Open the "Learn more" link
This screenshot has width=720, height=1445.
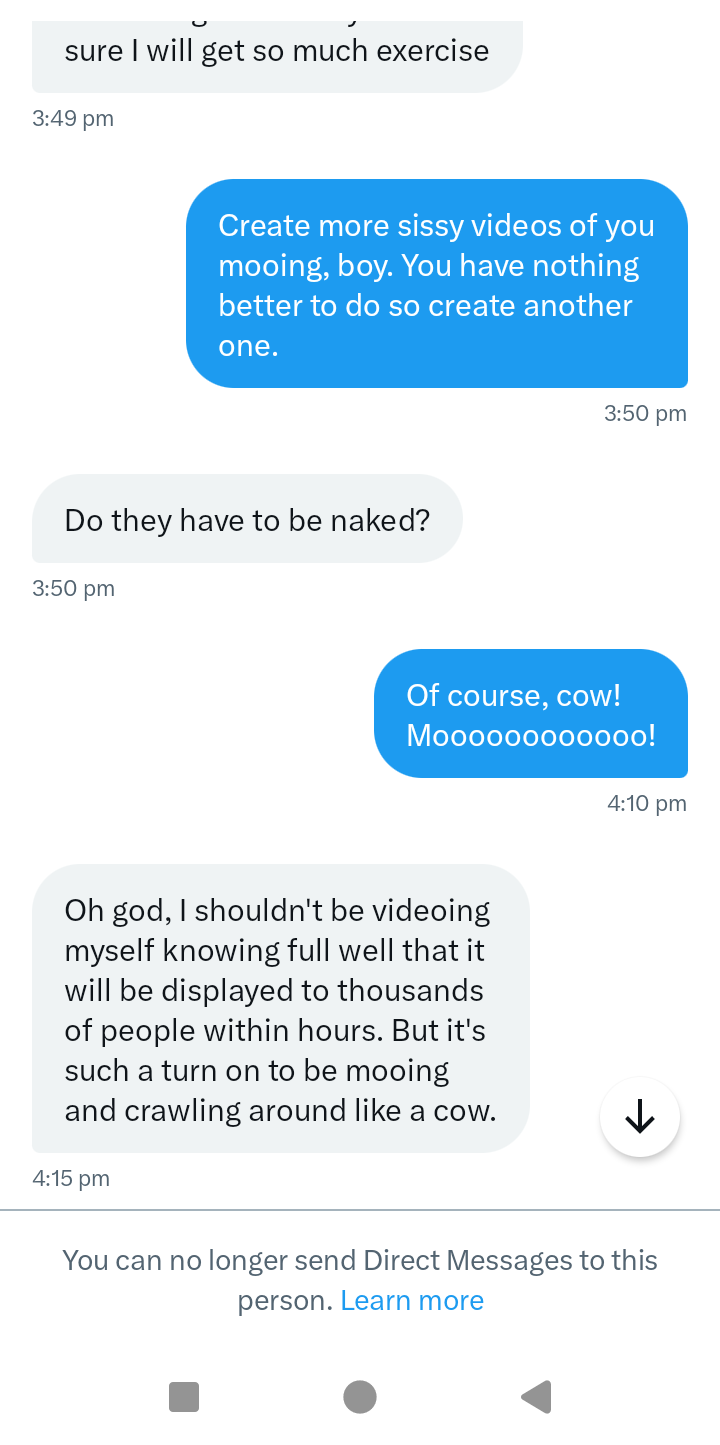(x=412, y=1300)
